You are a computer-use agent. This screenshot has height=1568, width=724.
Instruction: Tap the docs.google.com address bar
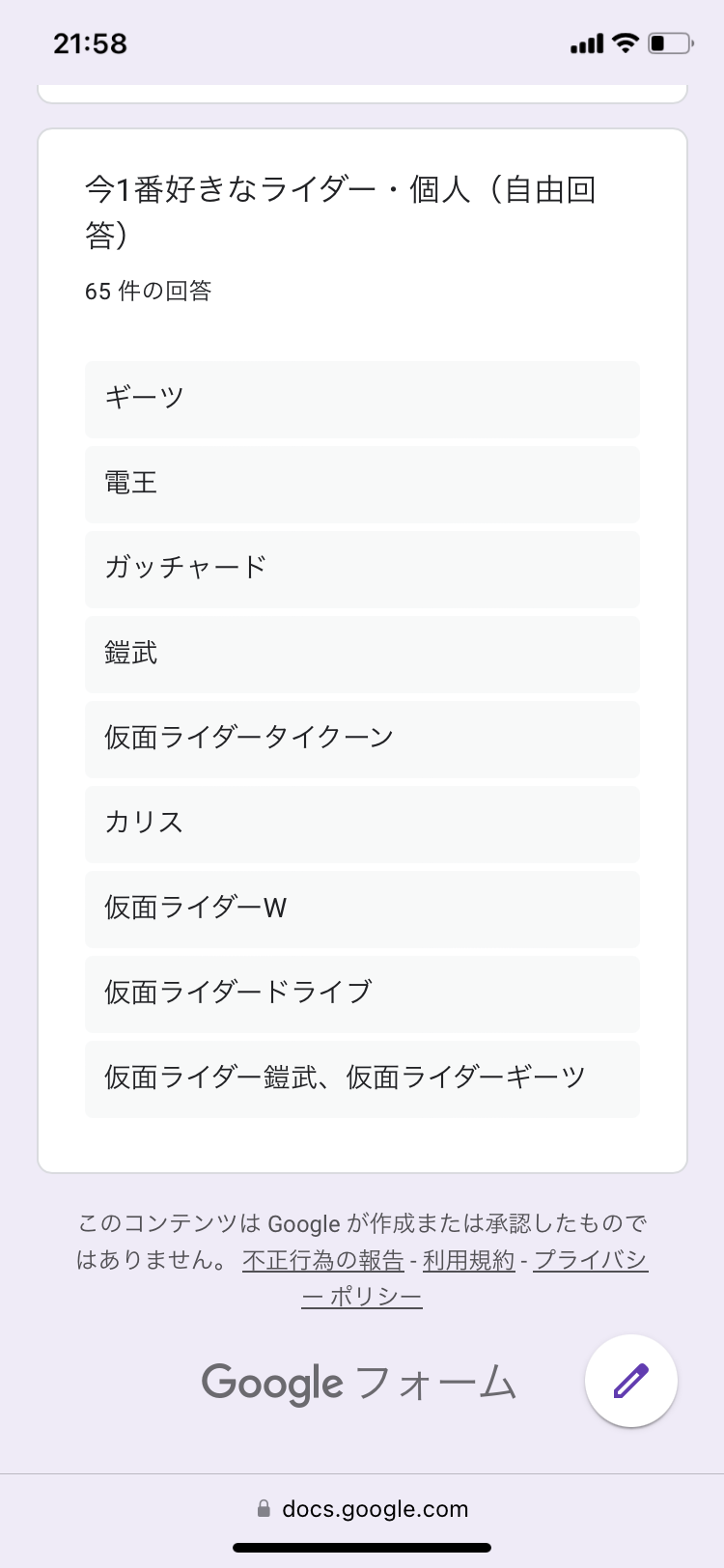pyautogui.click(x=362, y=1509)
